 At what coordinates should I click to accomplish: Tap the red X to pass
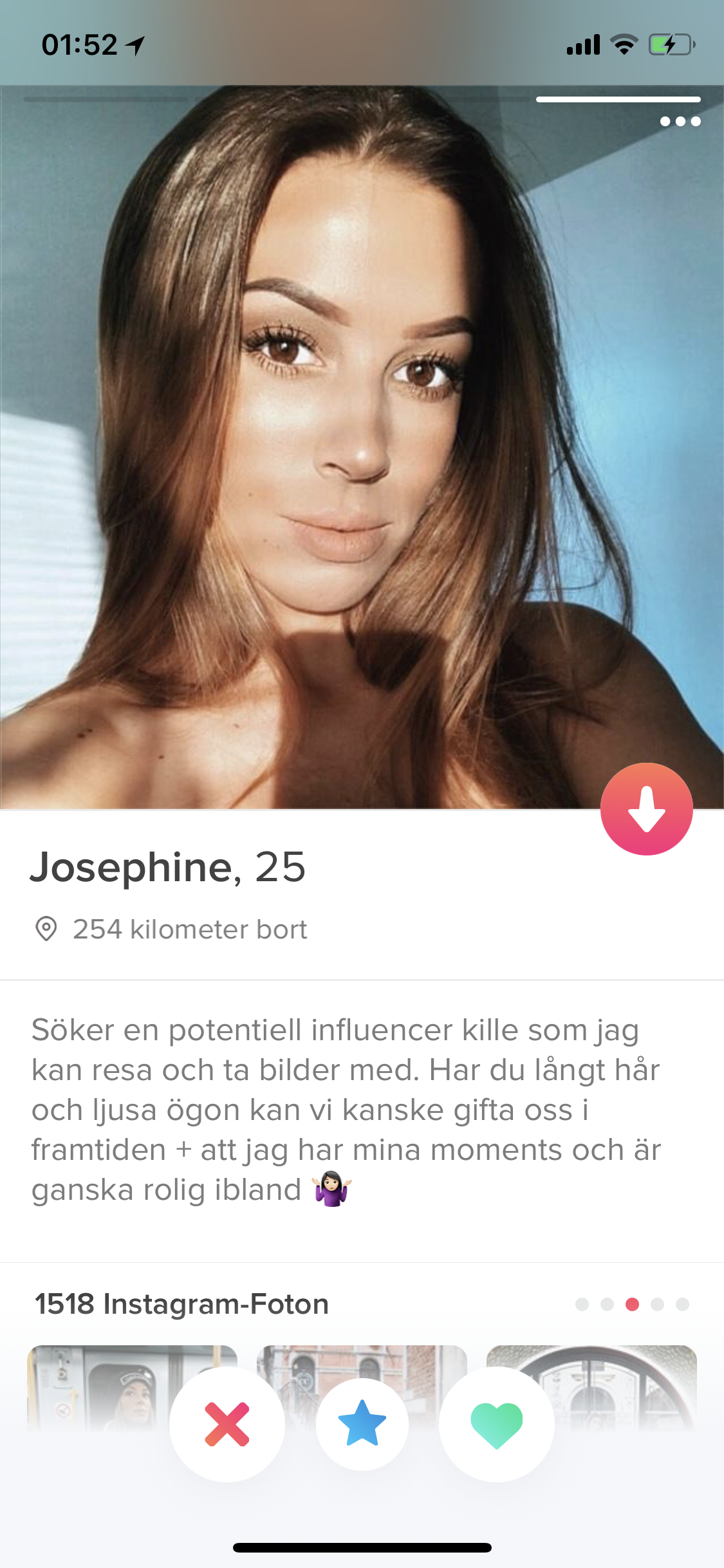point(227,1424)
